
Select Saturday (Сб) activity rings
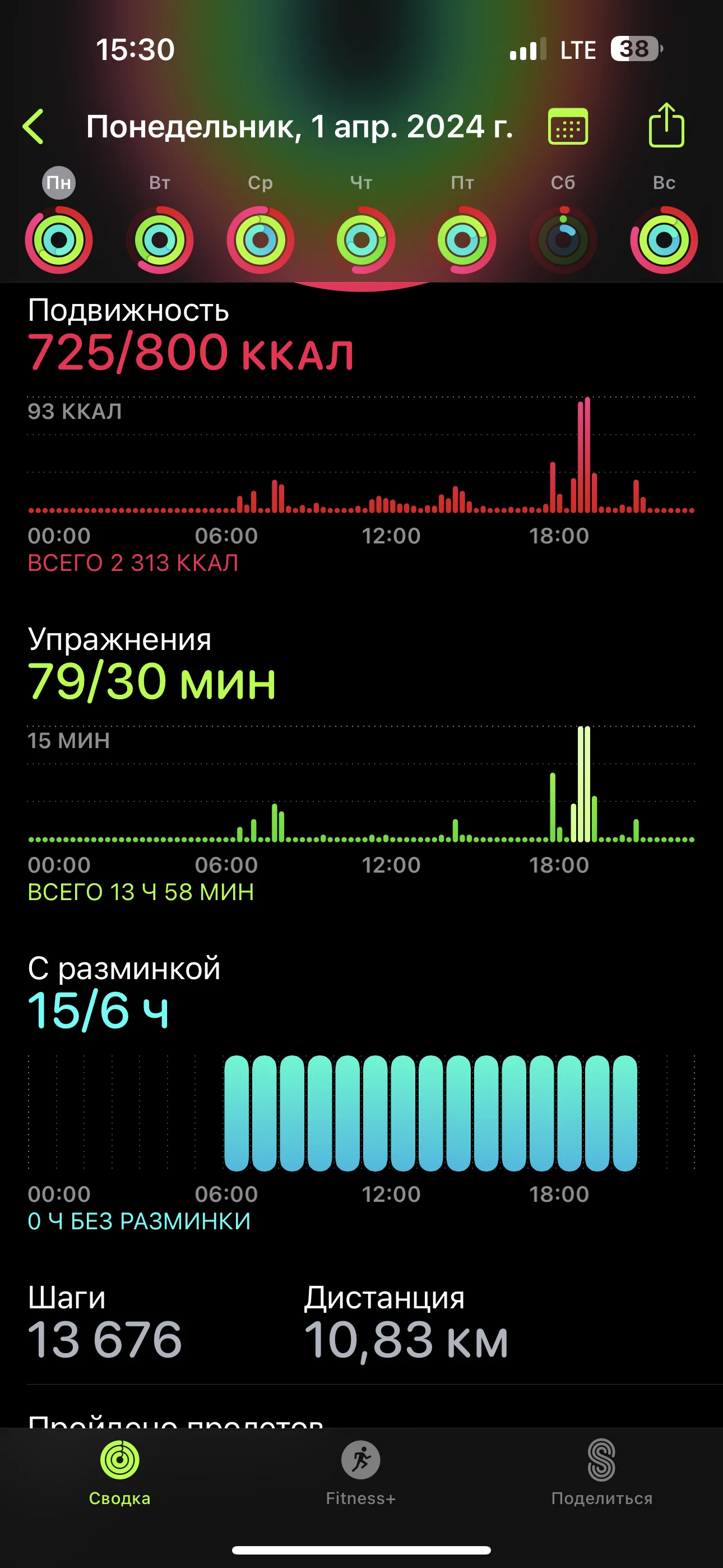(x=563, y=239)
